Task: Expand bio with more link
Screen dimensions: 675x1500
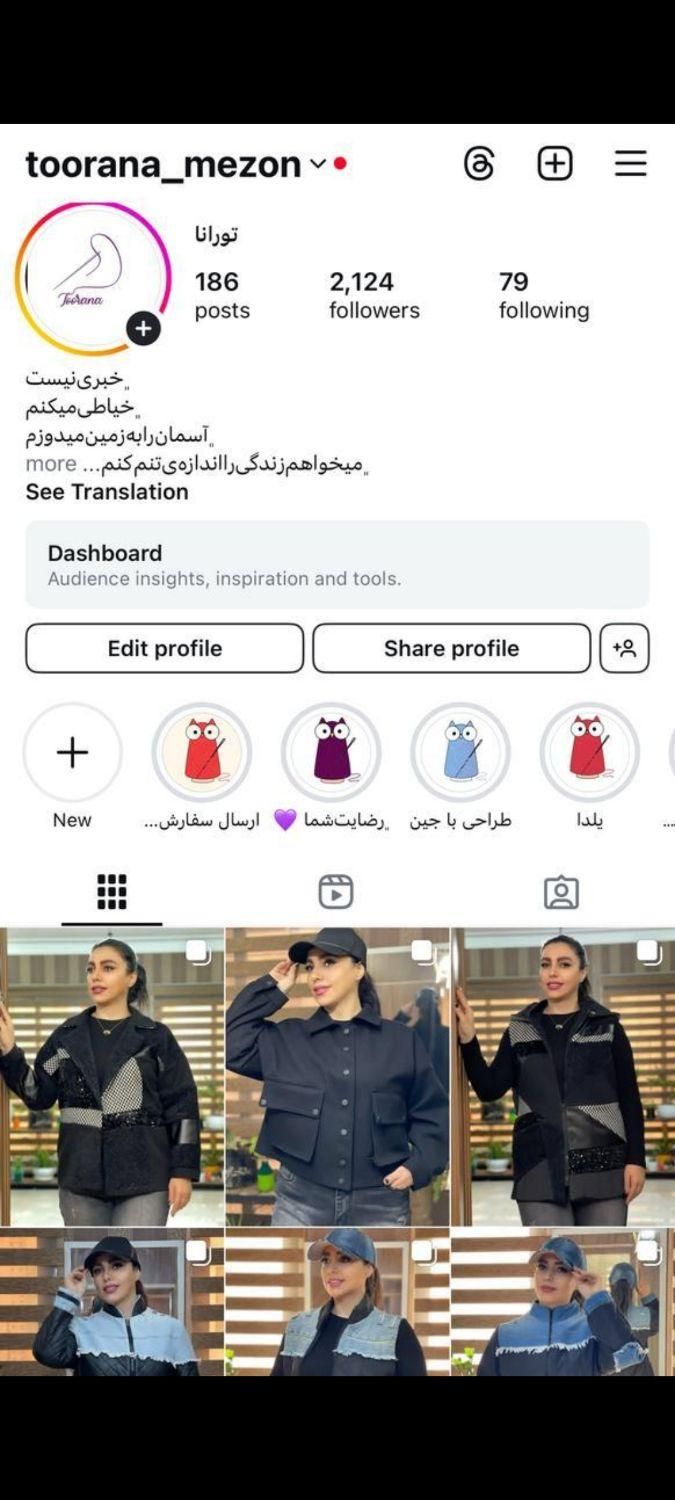Action: (51, 464)
